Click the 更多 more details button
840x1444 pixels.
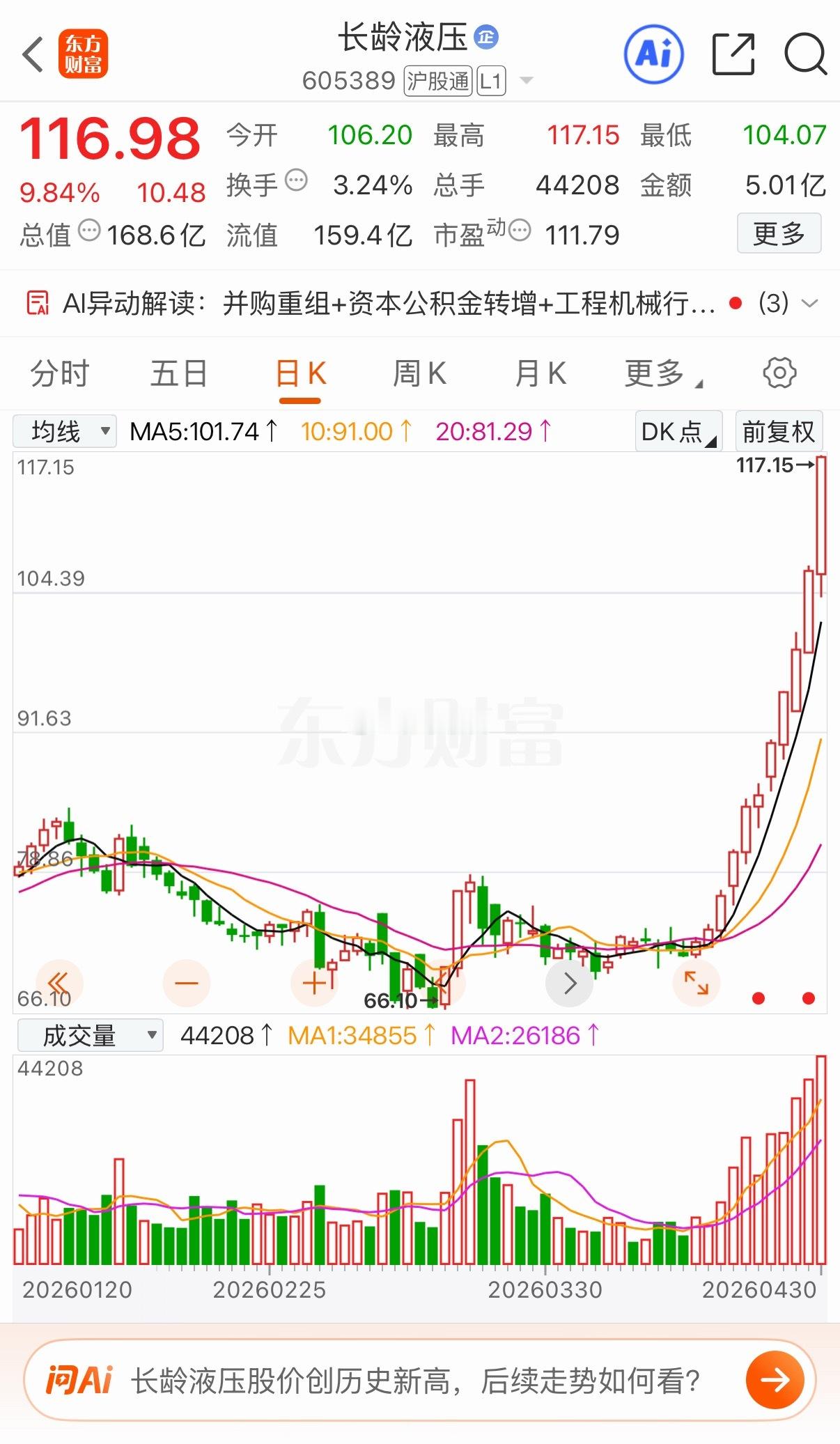pos(779,234)
